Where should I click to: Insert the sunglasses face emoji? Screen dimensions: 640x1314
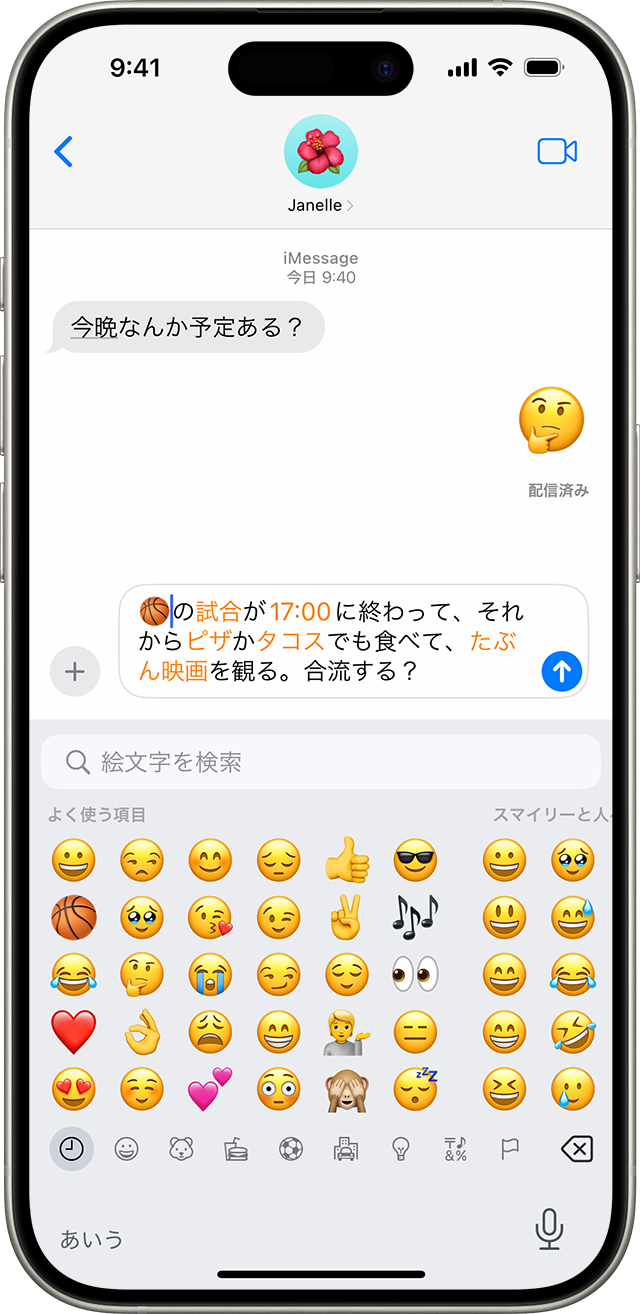(415, 860)
